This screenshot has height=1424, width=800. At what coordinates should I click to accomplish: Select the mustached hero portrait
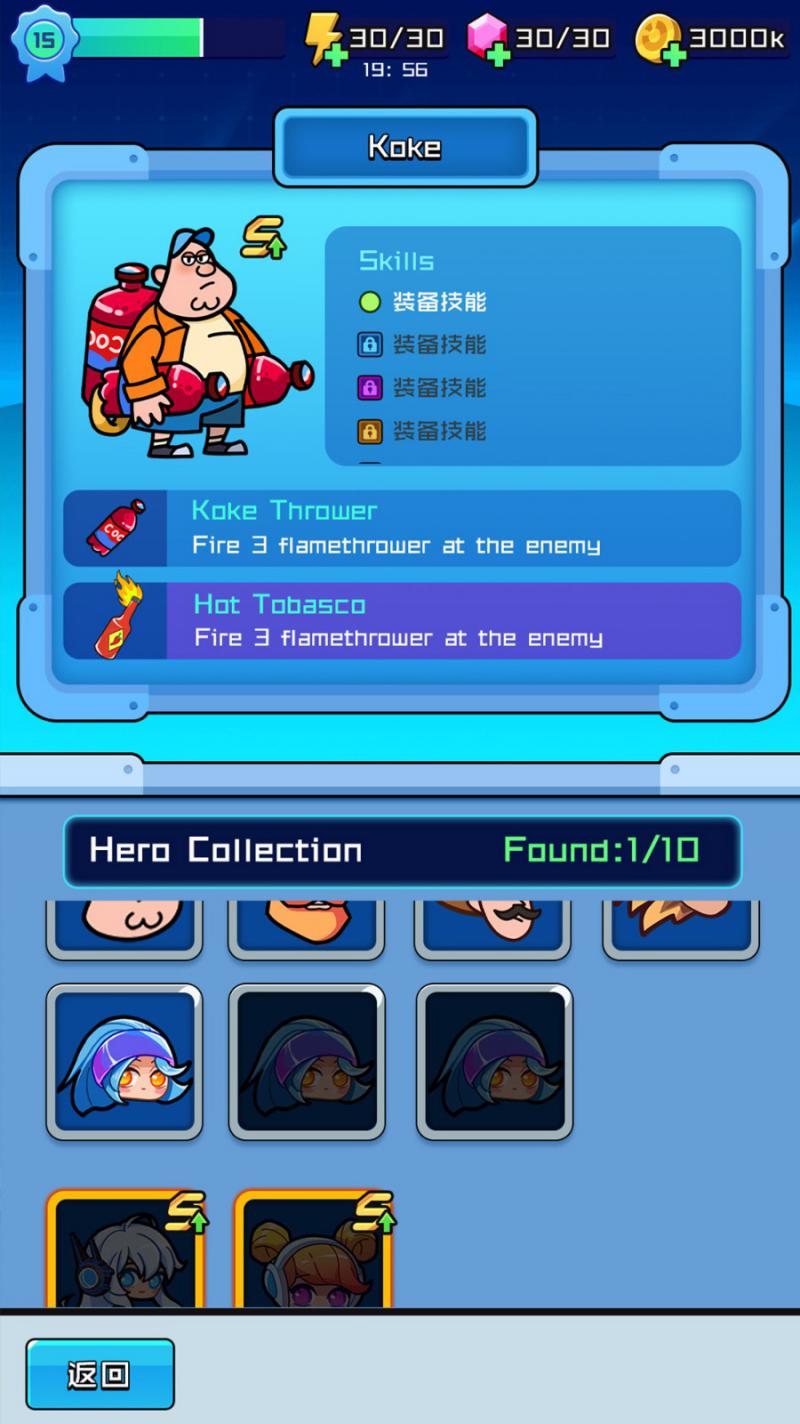pyautogui.click(x=493, y=929)
